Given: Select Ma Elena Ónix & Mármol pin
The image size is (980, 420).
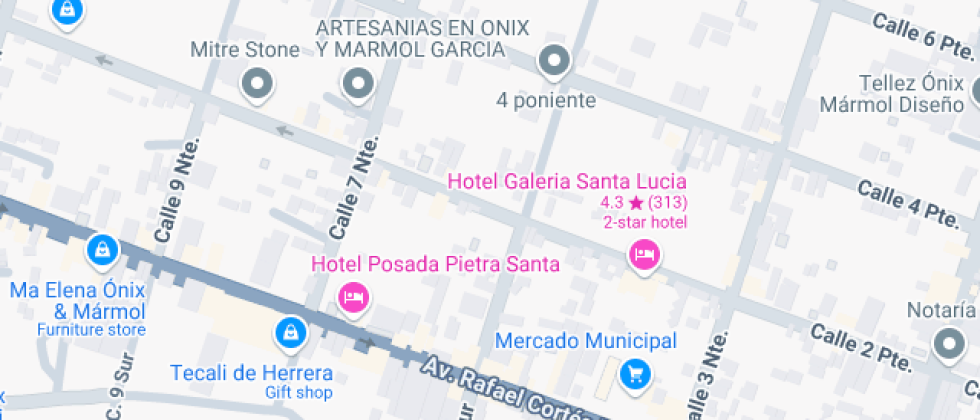Looking at the screenshot, I should pos(102,250).
